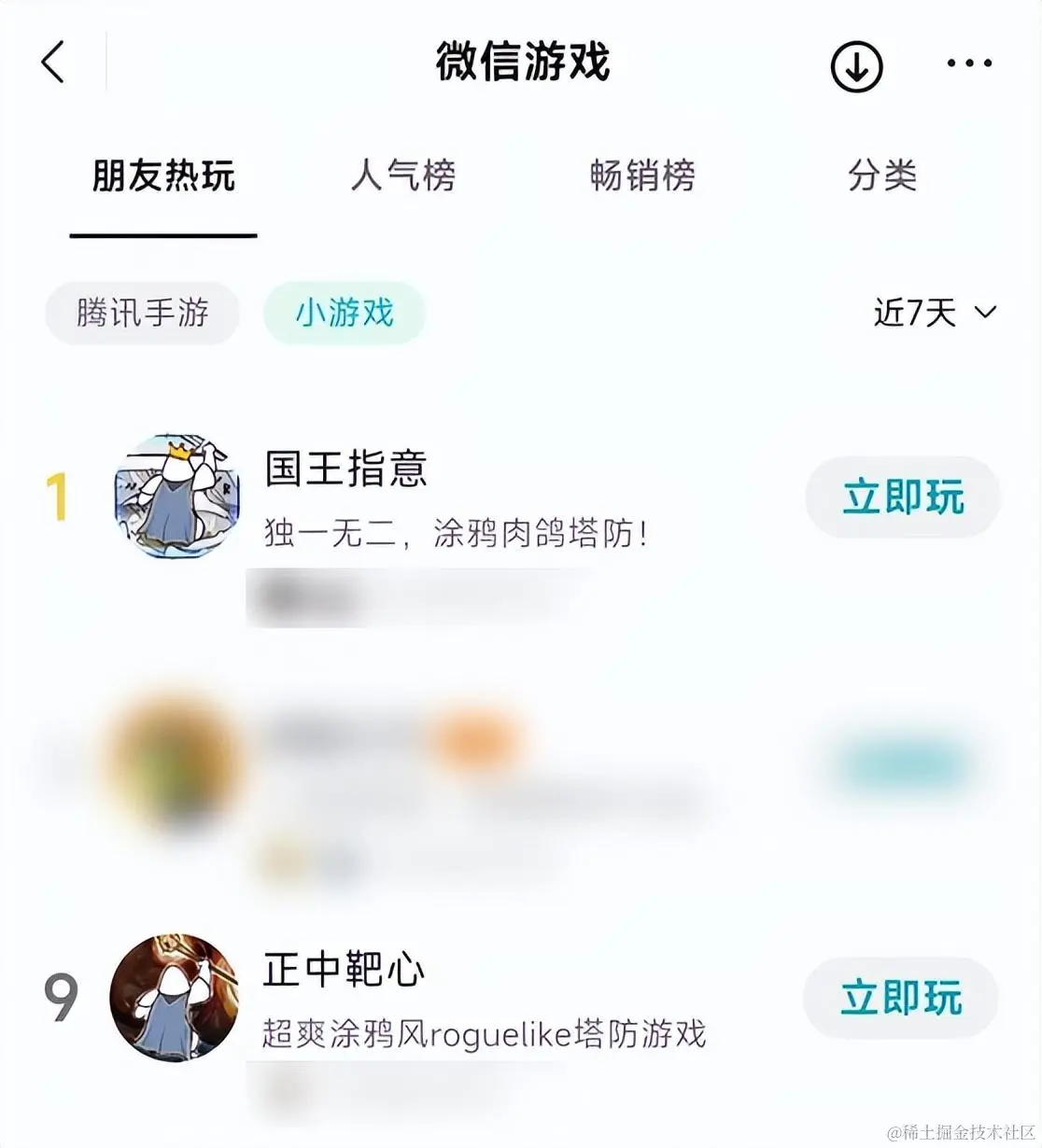Screen dimensions: 1042x1148
Task: Open the three-dot overflow menu
Action: [969, 63]
